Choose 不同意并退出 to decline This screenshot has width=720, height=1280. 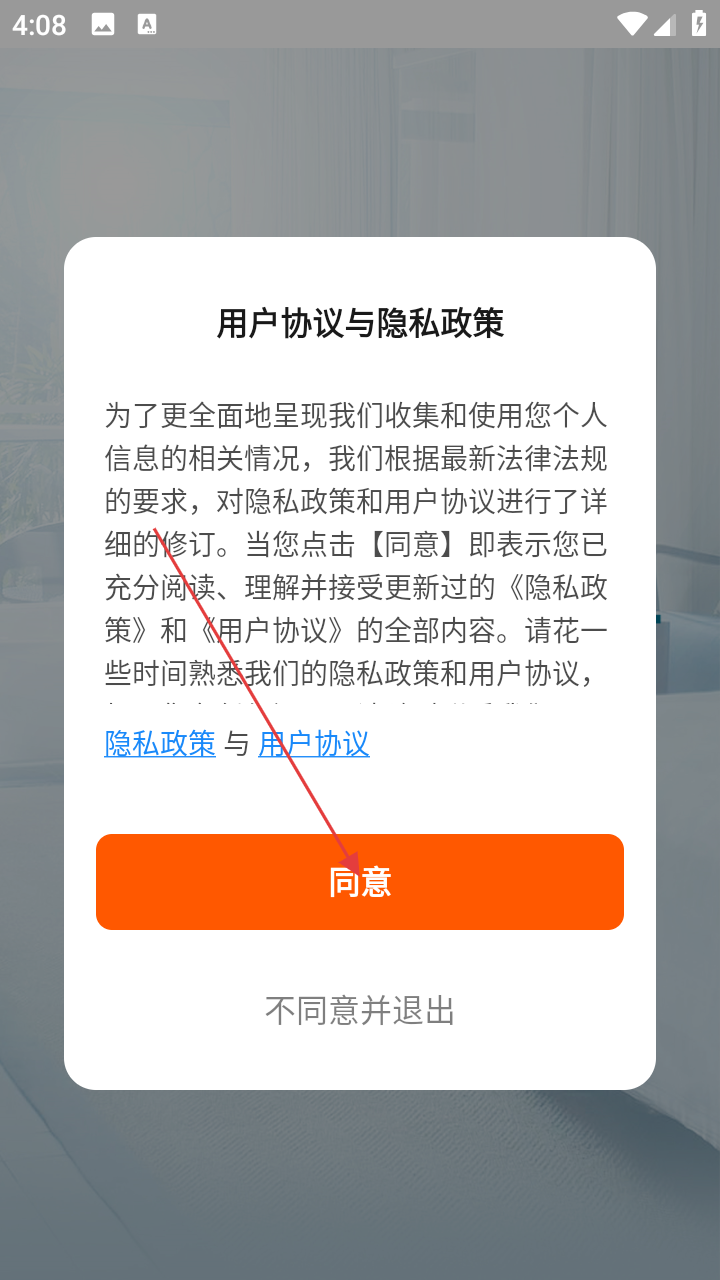pyautogui.click(x=360, y=1010)
